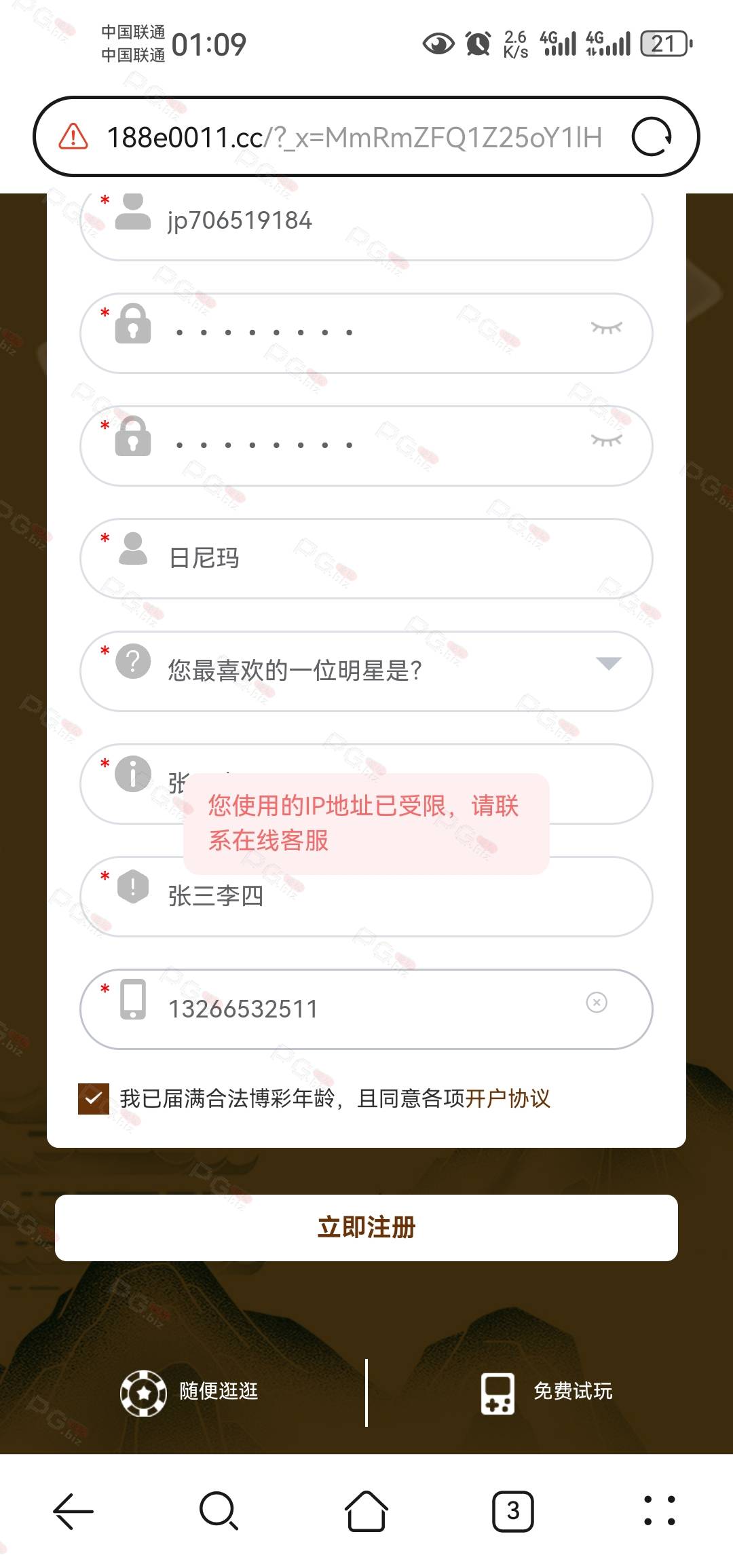Screen dimensions: 733x1568
Task: Expand the security question dropdown
Action: click(x=366, y=671)
